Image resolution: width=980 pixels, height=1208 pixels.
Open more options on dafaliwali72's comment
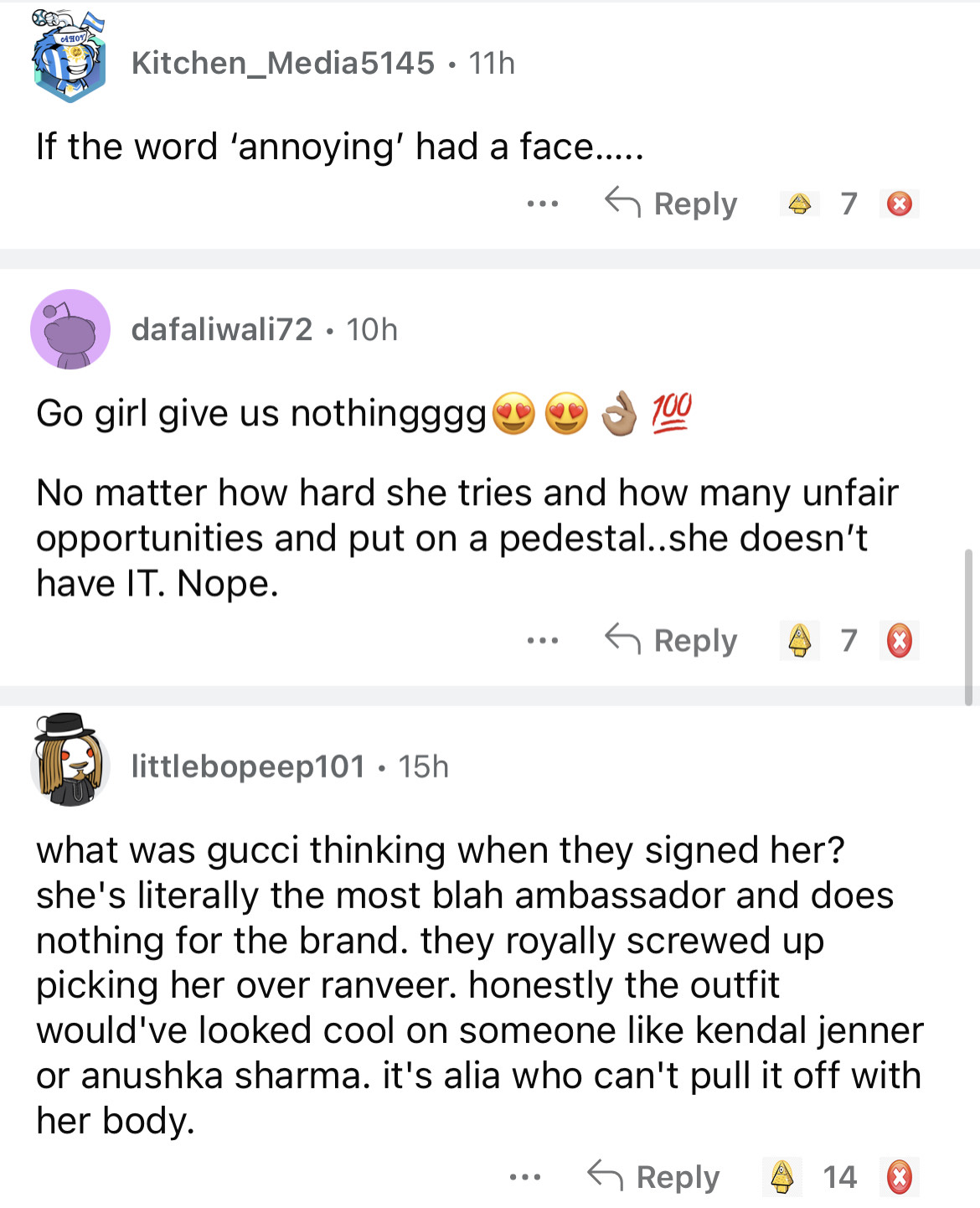(x=542, y=641)
